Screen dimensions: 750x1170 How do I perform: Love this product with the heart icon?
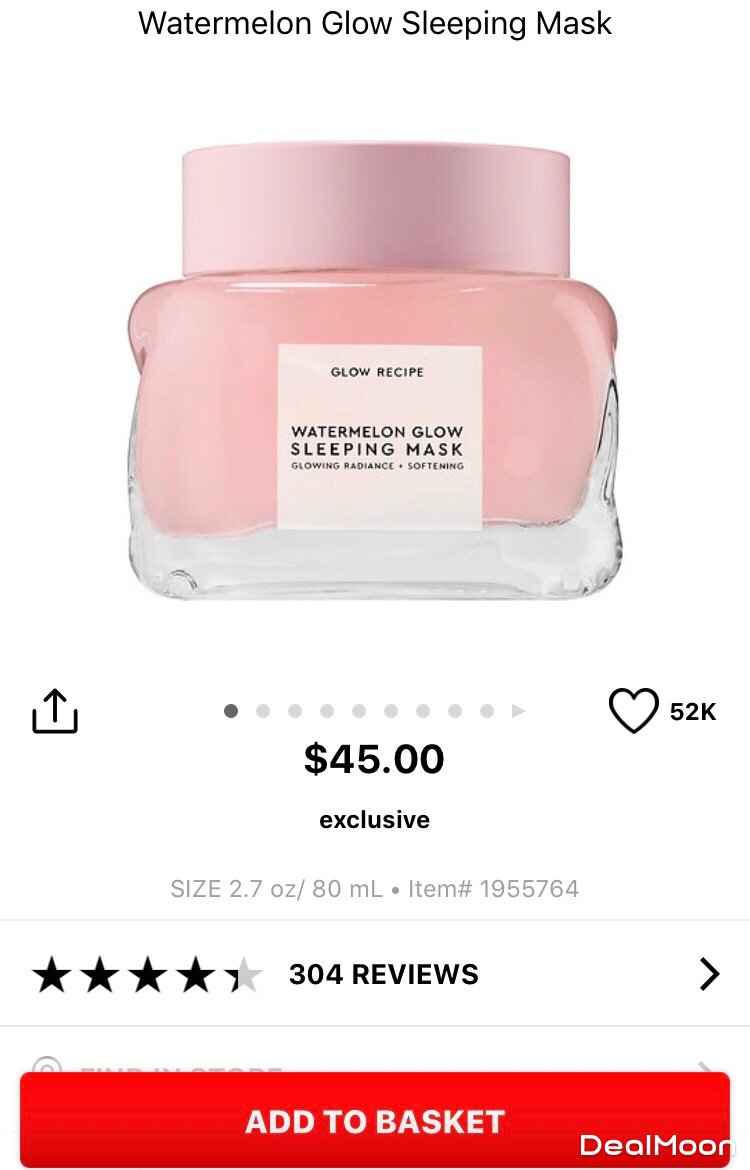[634, 711]
